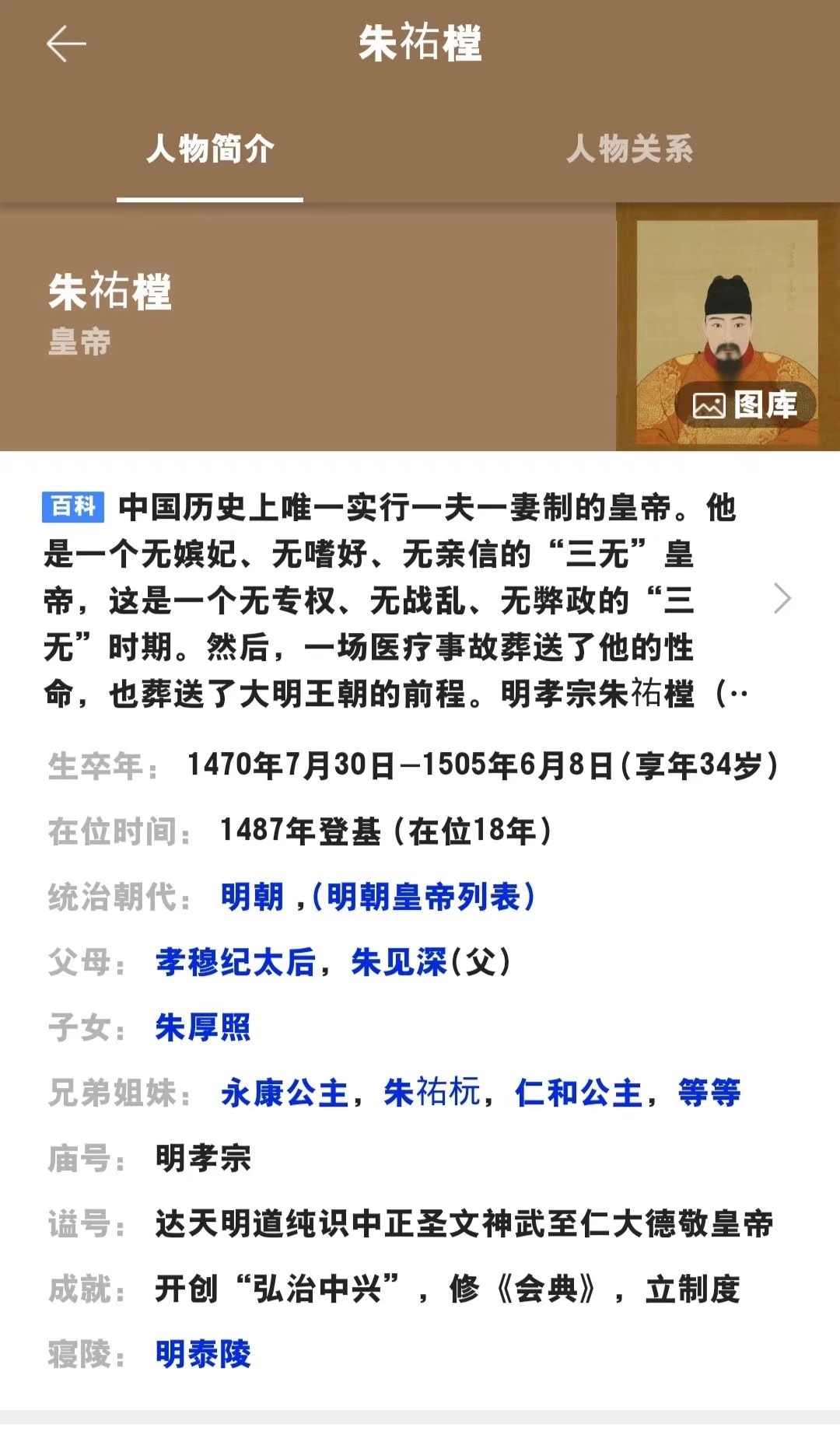The width and height of the screenshot is (840, 1431).
Task: Open 仁和公主's profile link
Action: (x=579, y=1093)
